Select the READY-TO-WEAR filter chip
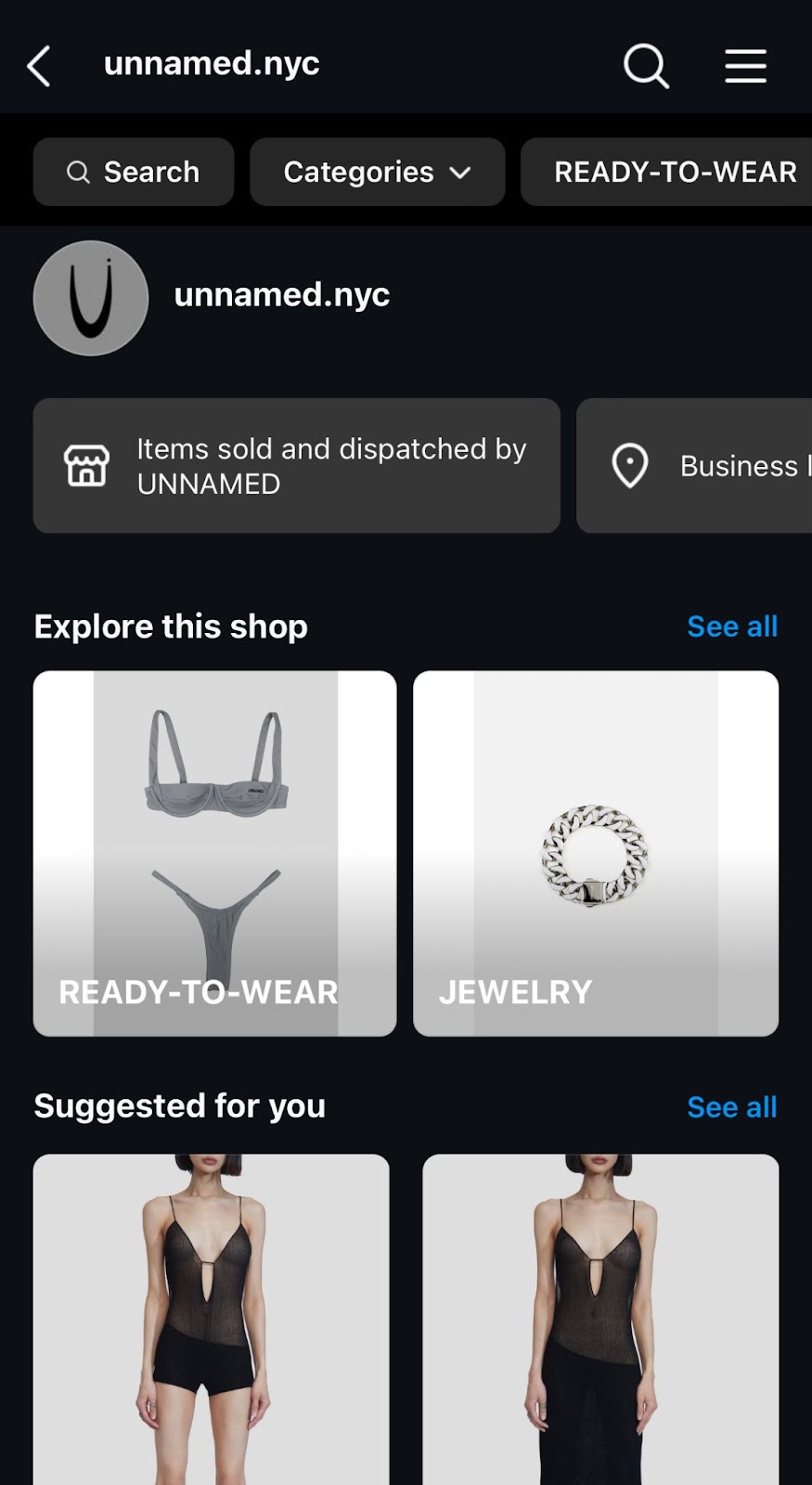The height and width of the screenshot is (1485, 812). point(674,172)
